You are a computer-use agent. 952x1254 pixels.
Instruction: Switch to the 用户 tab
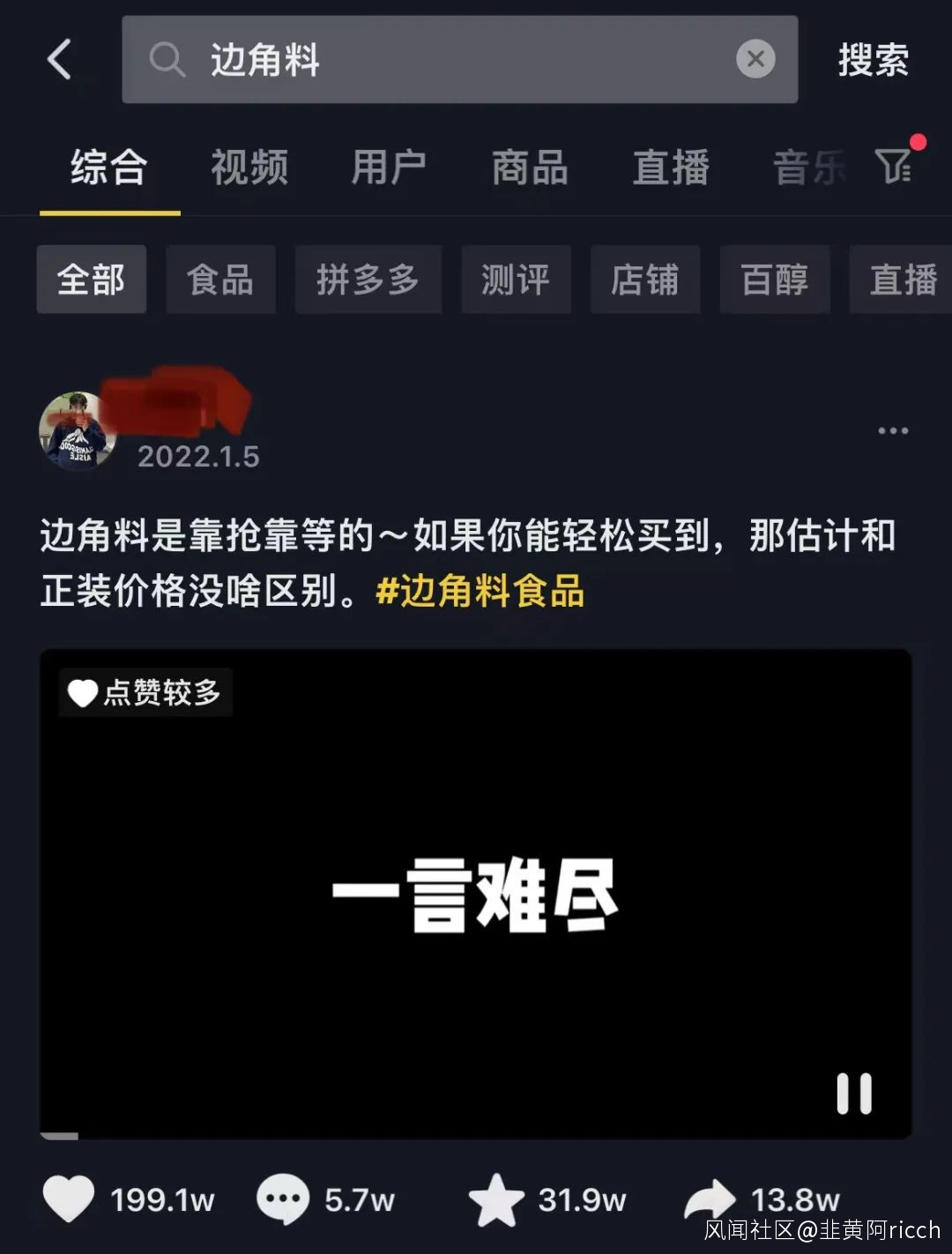pyautogui.click(x=389, y=168)
